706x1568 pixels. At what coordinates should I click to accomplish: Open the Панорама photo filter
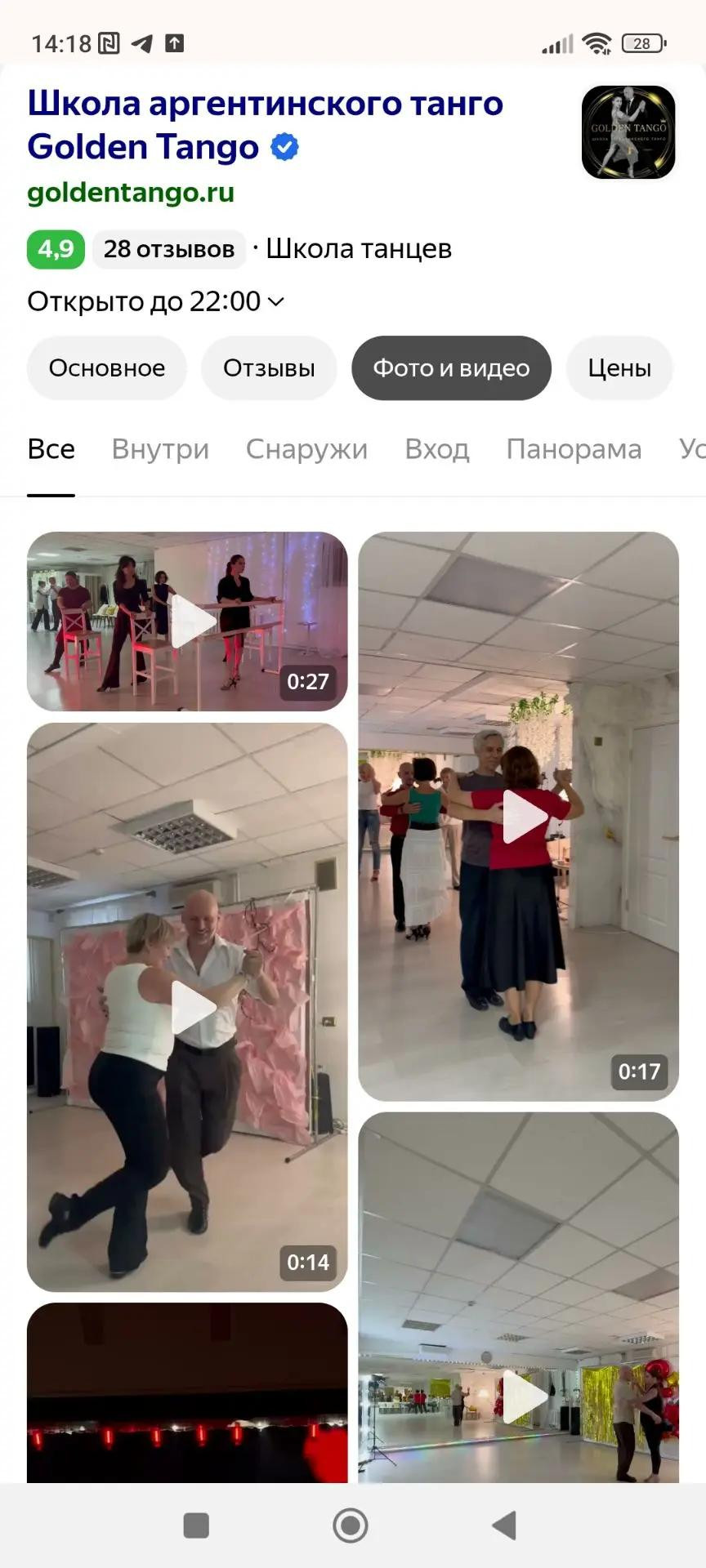(x=574, y=449)
